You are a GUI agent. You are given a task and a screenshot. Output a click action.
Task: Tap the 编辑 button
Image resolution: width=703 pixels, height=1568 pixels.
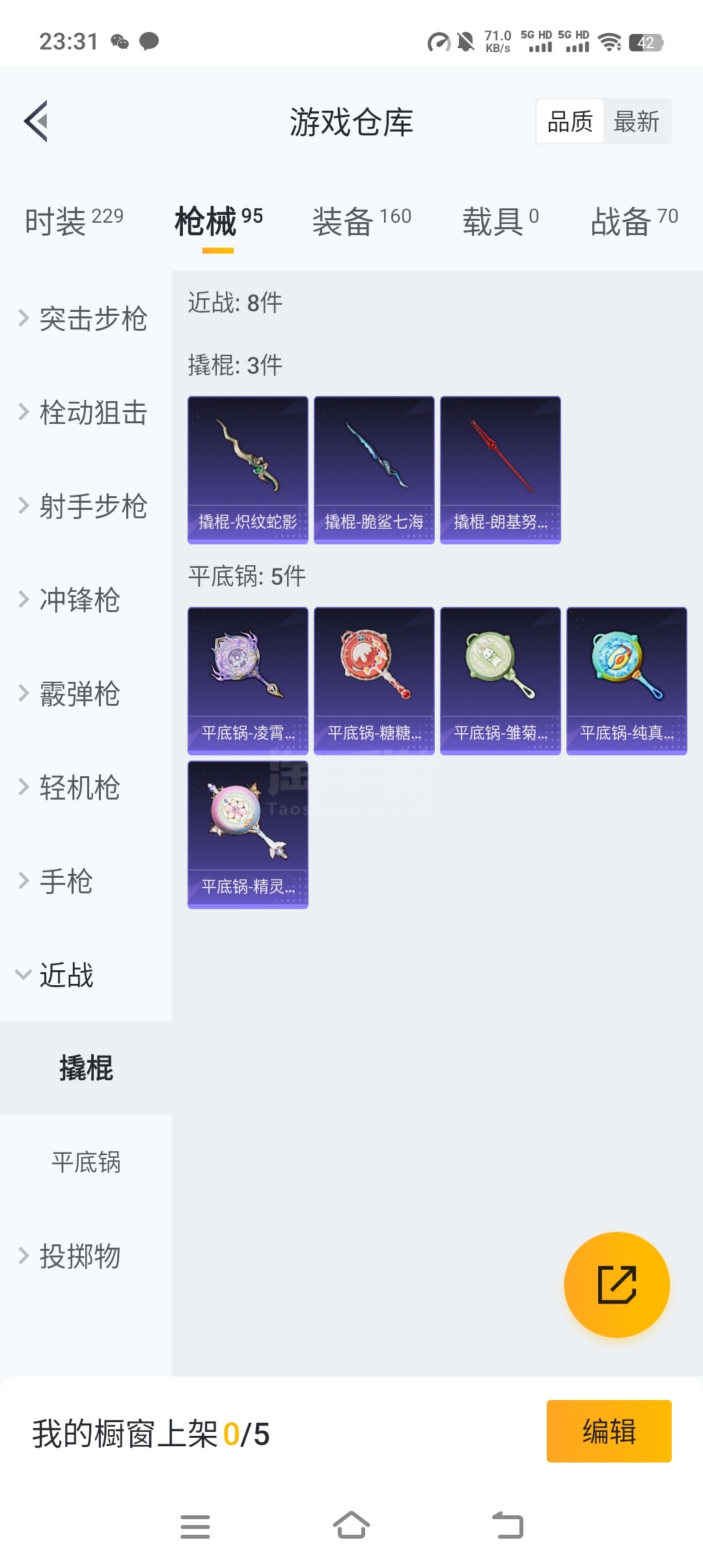[609, 1431]
